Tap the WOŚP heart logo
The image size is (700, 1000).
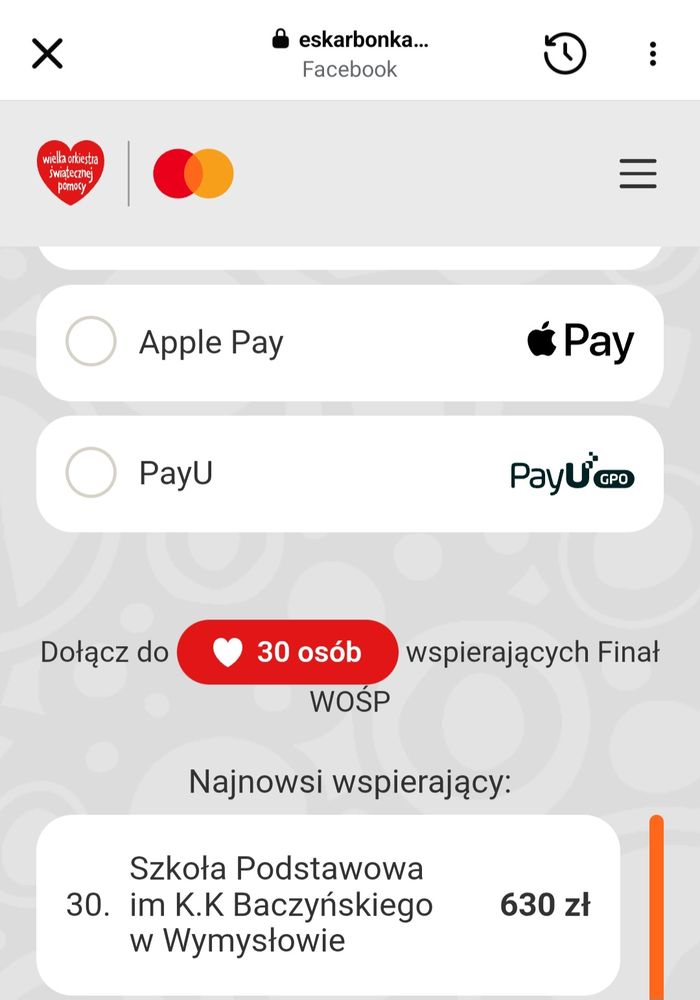[71, 173]
